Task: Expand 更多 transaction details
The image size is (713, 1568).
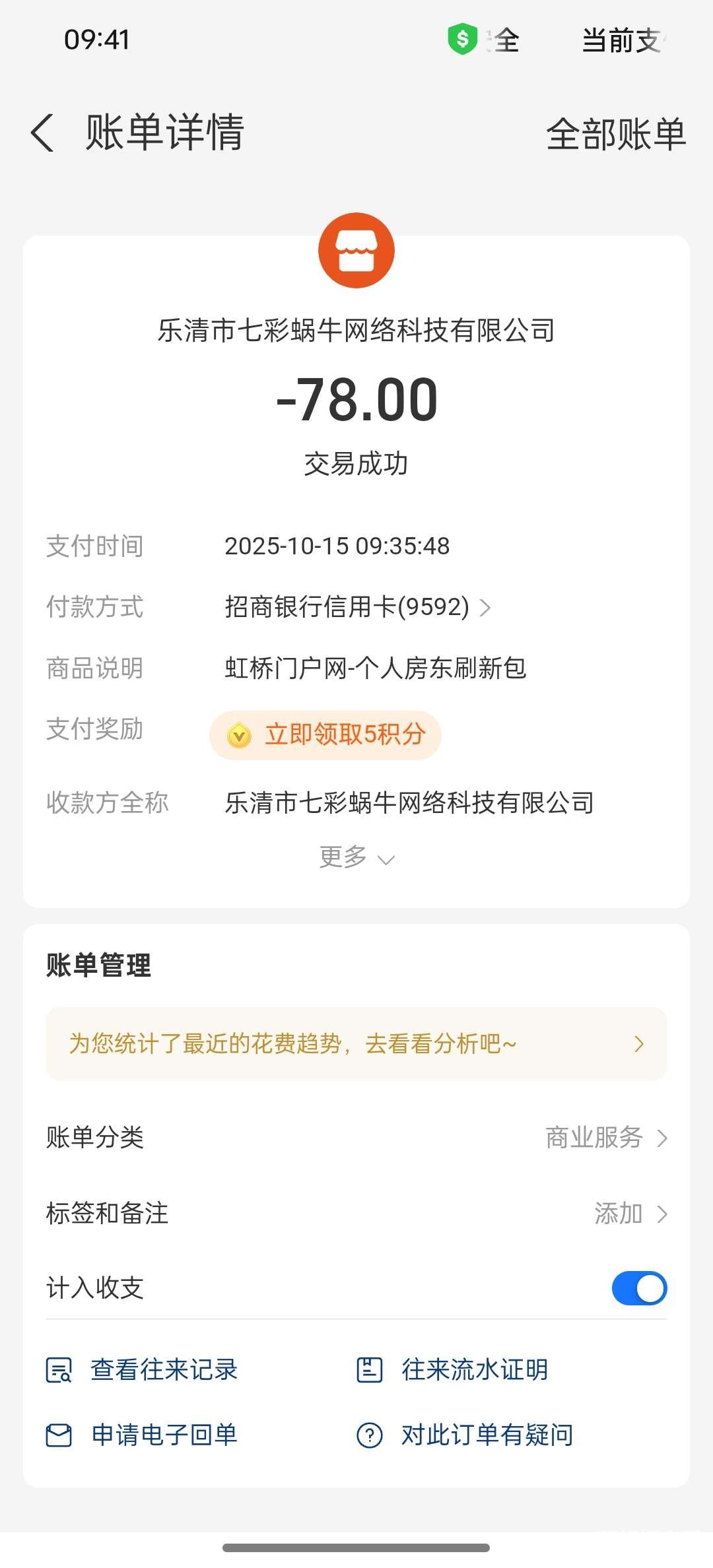Action: pos(356,857)
